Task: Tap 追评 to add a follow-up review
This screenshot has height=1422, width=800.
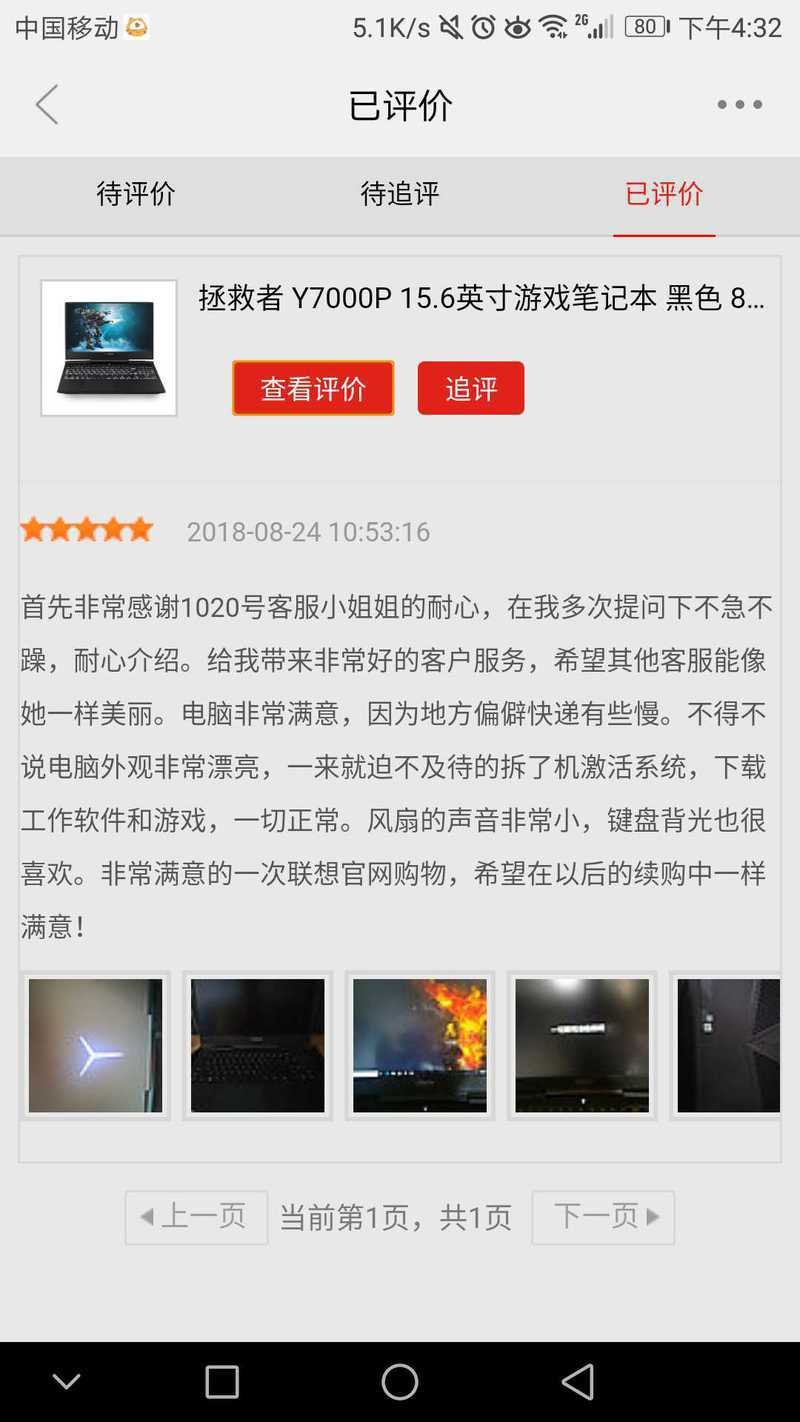Action: [471, 388]
